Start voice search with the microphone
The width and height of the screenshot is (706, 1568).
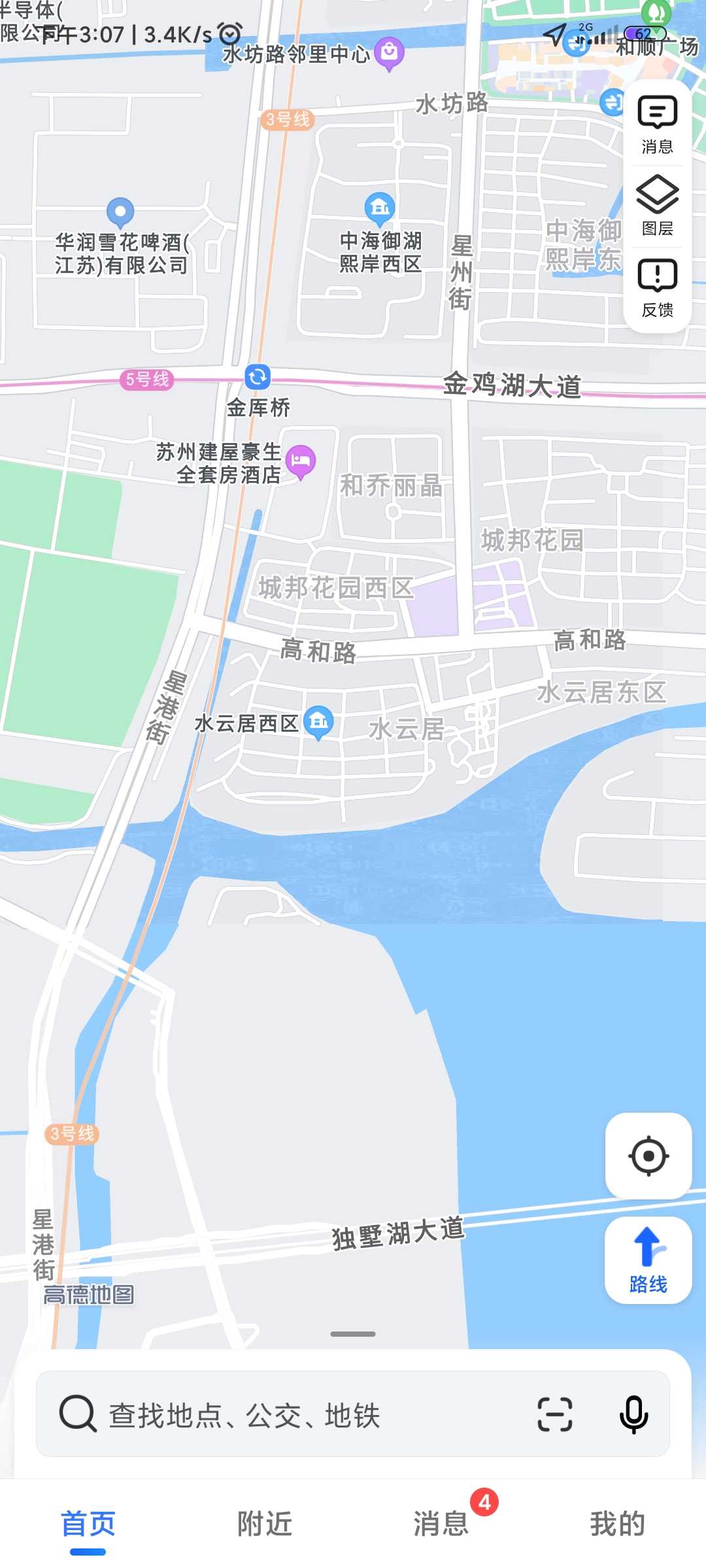(633, 1414)
